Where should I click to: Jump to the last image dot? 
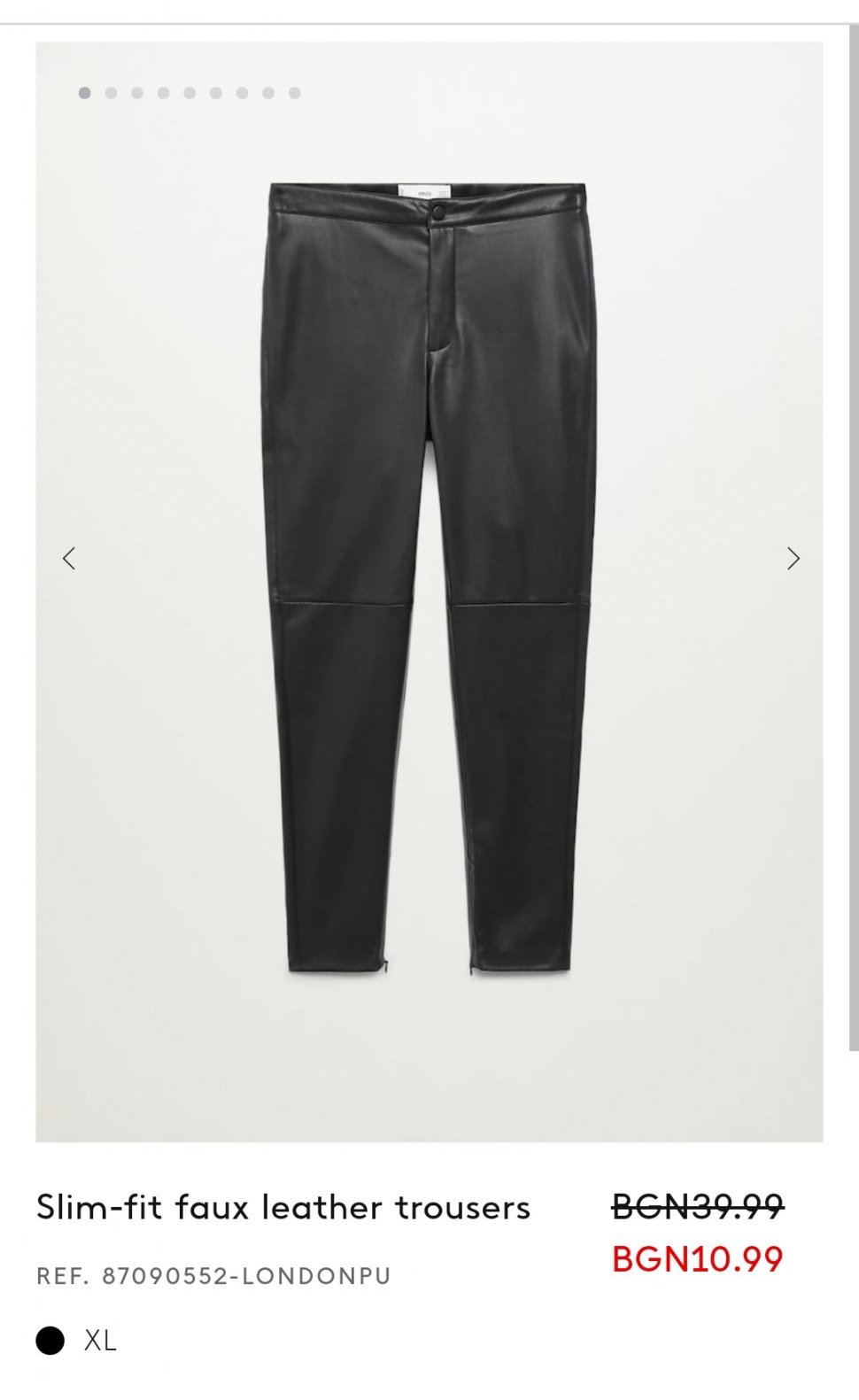(294, 93)
